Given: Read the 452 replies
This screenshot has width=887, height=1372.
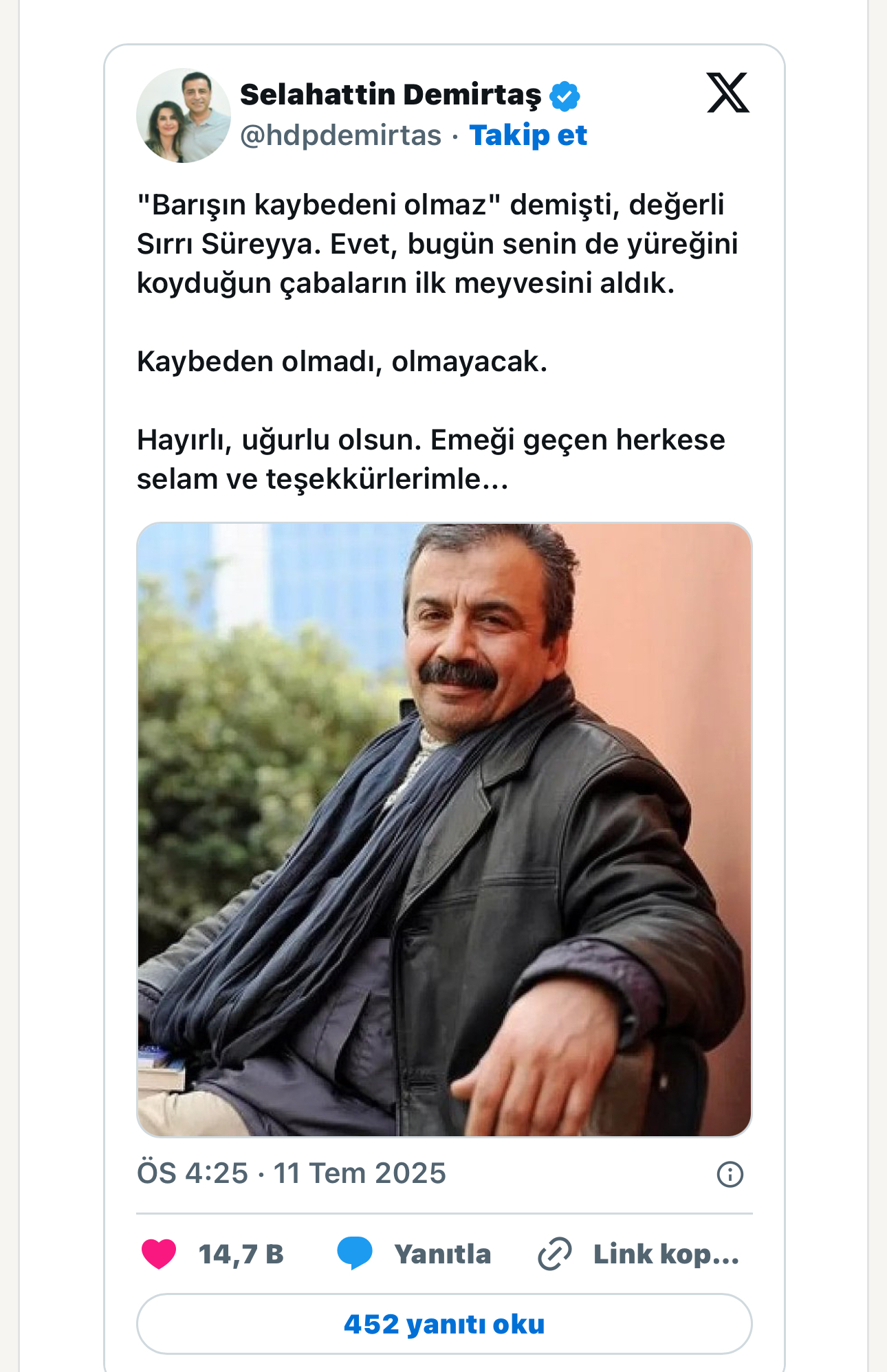Looking at the screenshot, I should pyautogui.click(x=444, y=1324).
